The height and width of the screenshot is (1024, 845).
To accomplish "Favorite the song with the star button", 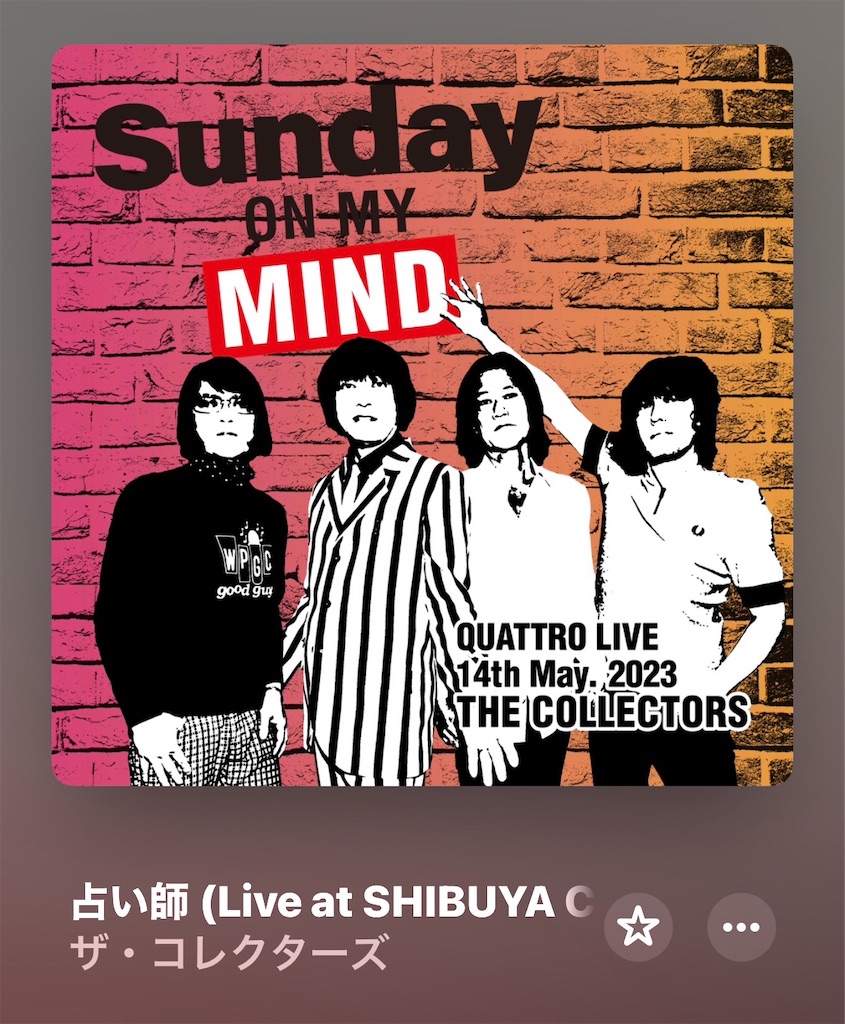I will pos(639,928).
